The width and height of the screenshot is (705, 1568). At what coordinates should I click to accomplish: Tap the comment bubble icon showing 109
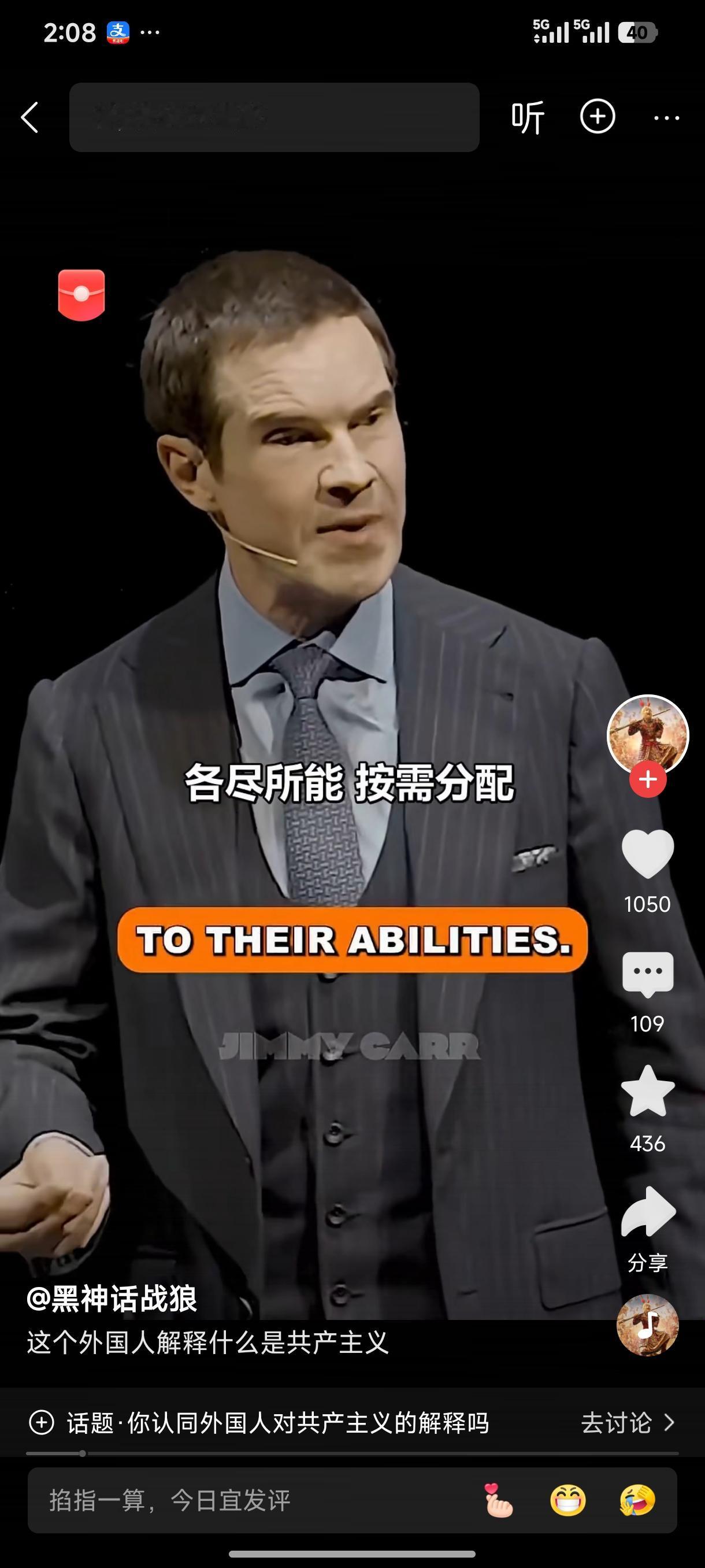(x=647, y=972)
